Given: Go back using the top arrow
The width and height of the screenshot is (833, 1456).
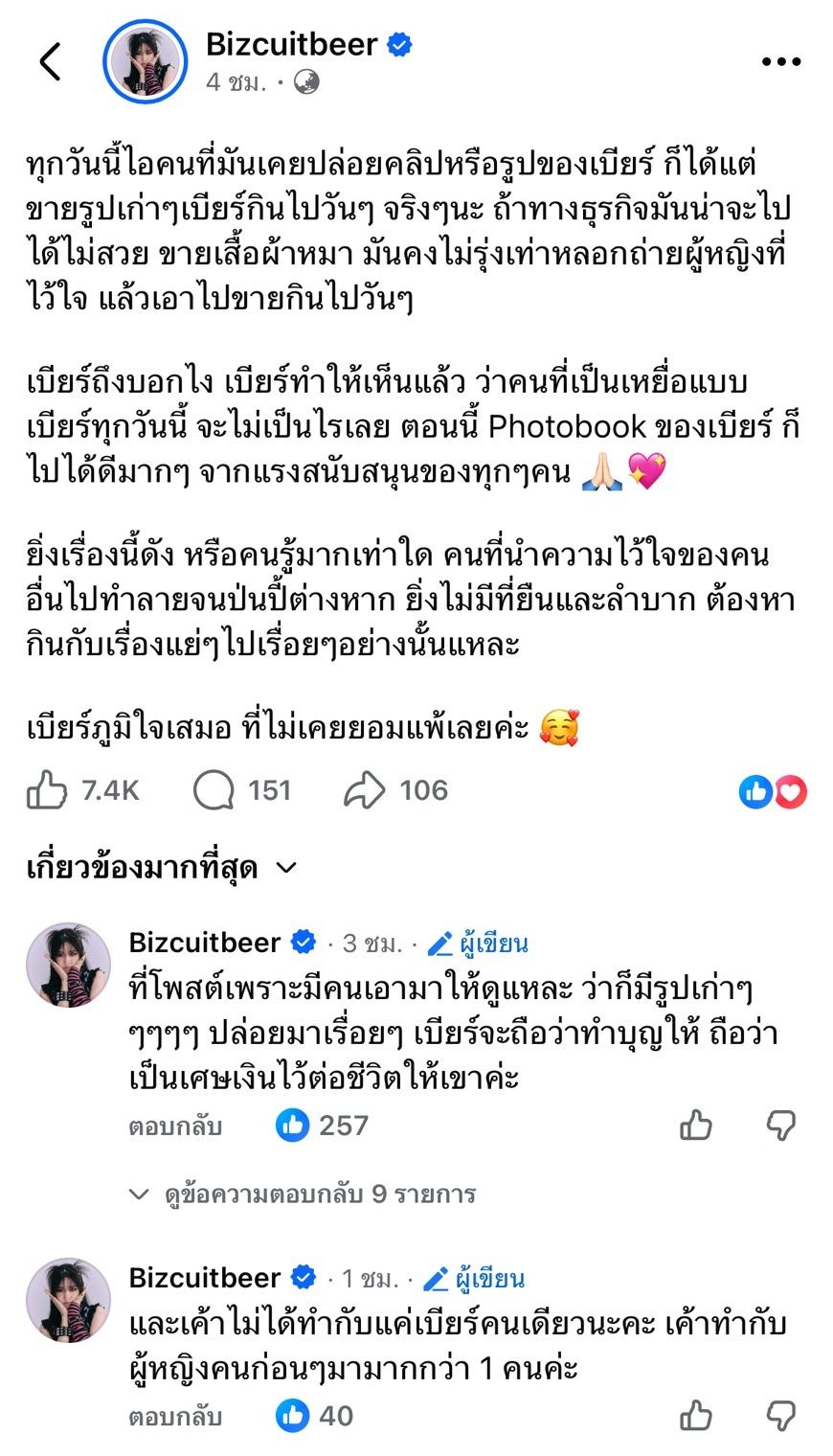Looking at the screenshot, I should [51, 62].
